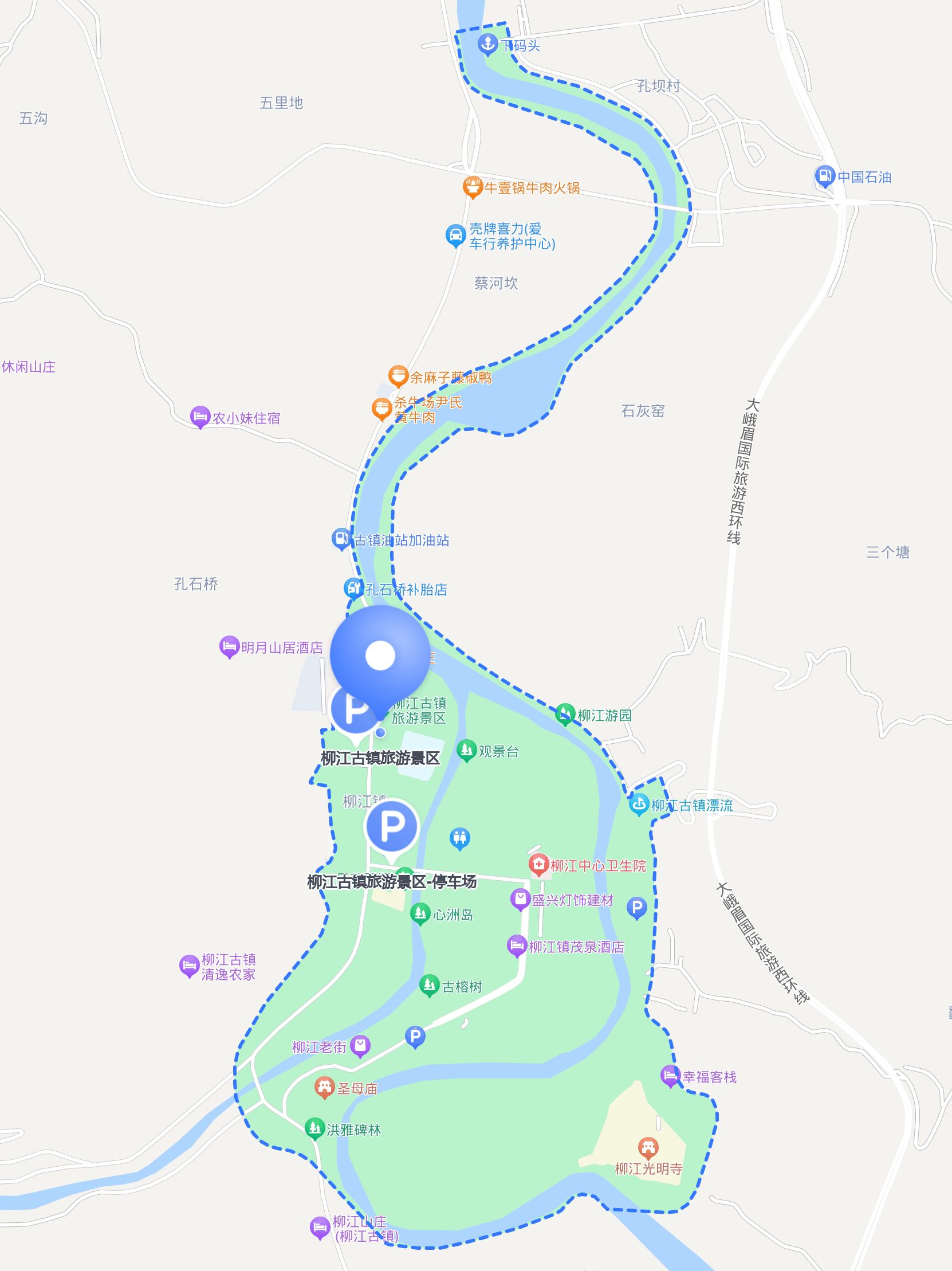Select 心洲岛 scenic marker
The image size is (952, 1271).
point(420,913)
